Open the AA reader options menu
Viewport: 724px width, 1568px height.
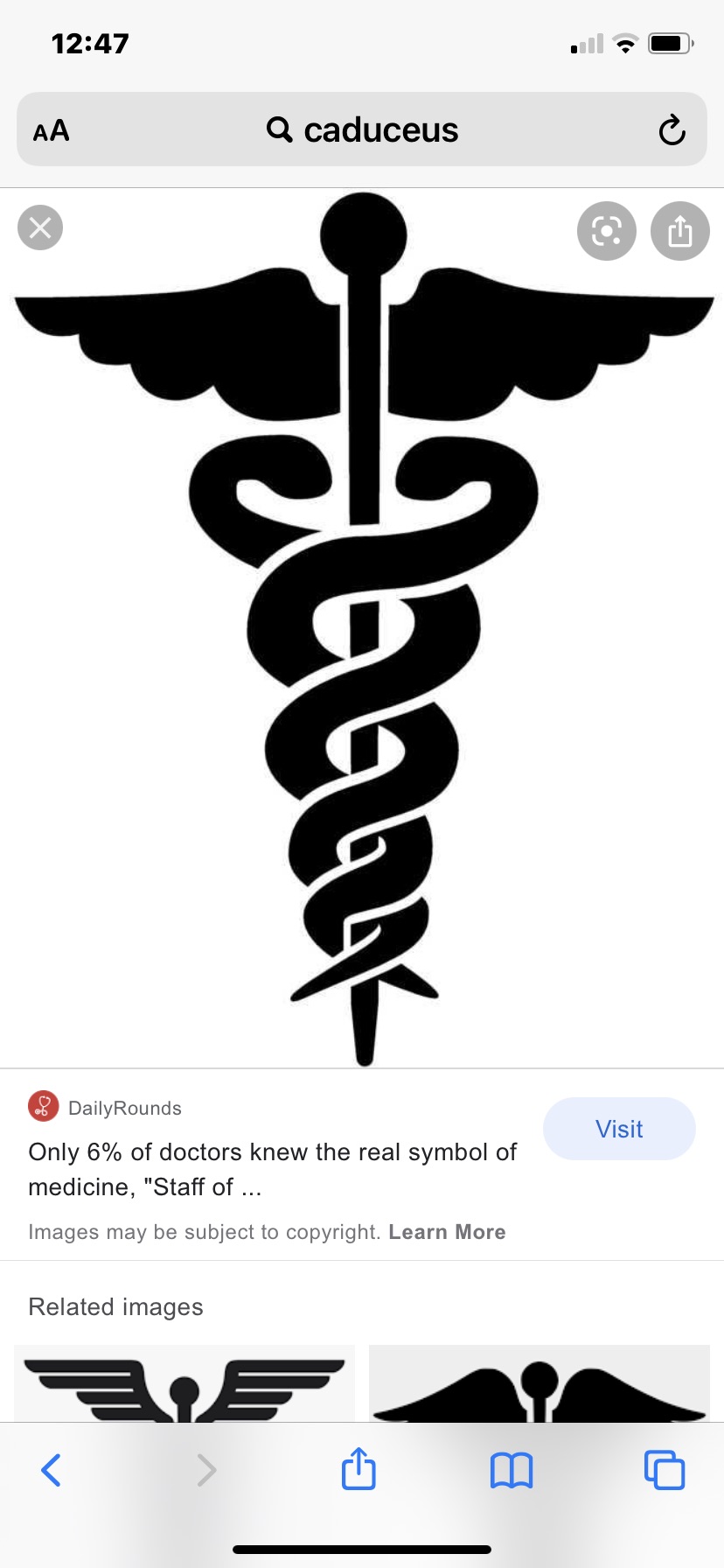coord(52,130)
